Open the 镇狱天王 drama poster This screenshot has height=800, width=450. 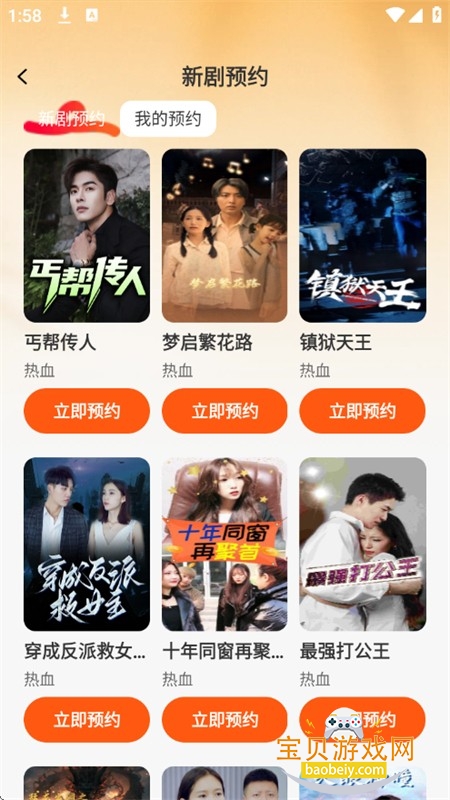click(x=362, y=235)
